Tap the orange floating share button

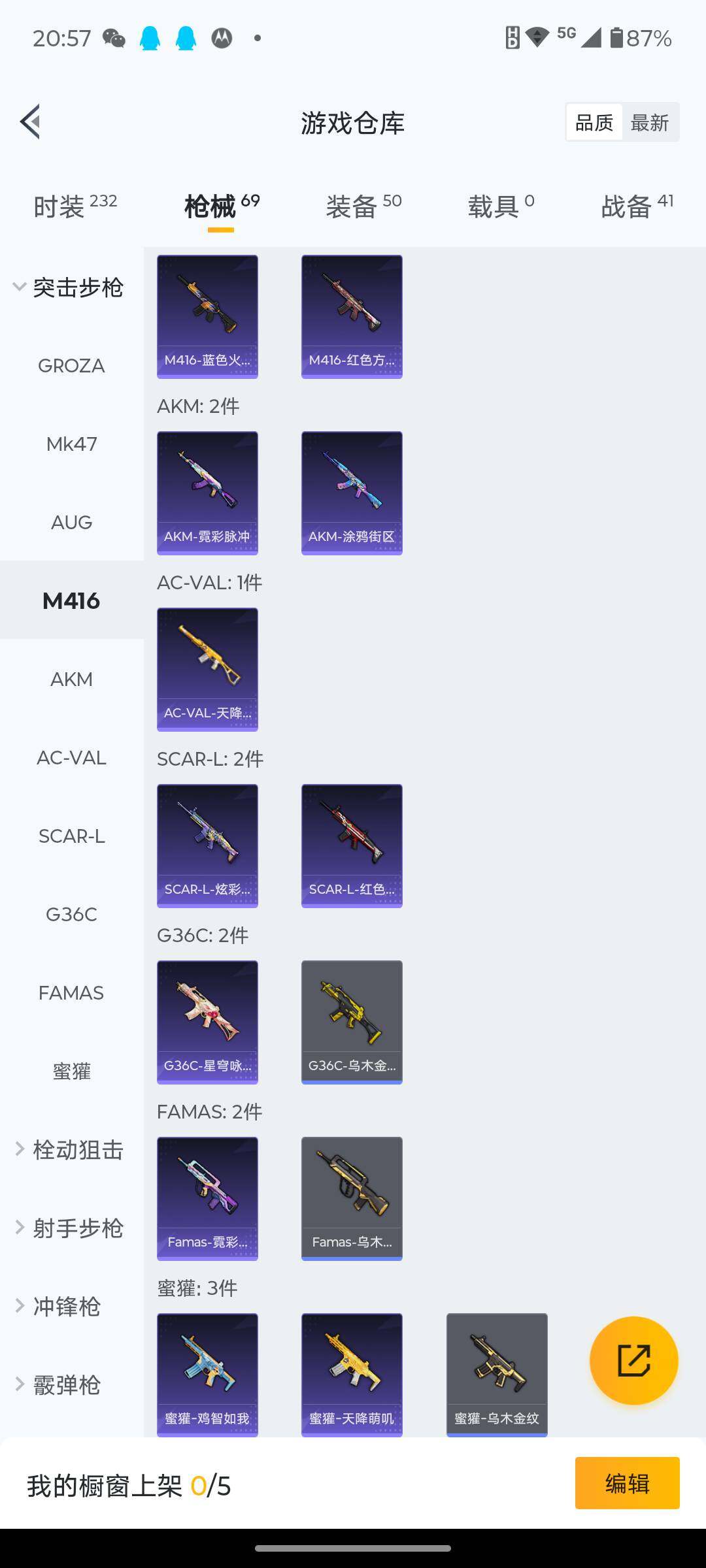(x=633, y=1360)
